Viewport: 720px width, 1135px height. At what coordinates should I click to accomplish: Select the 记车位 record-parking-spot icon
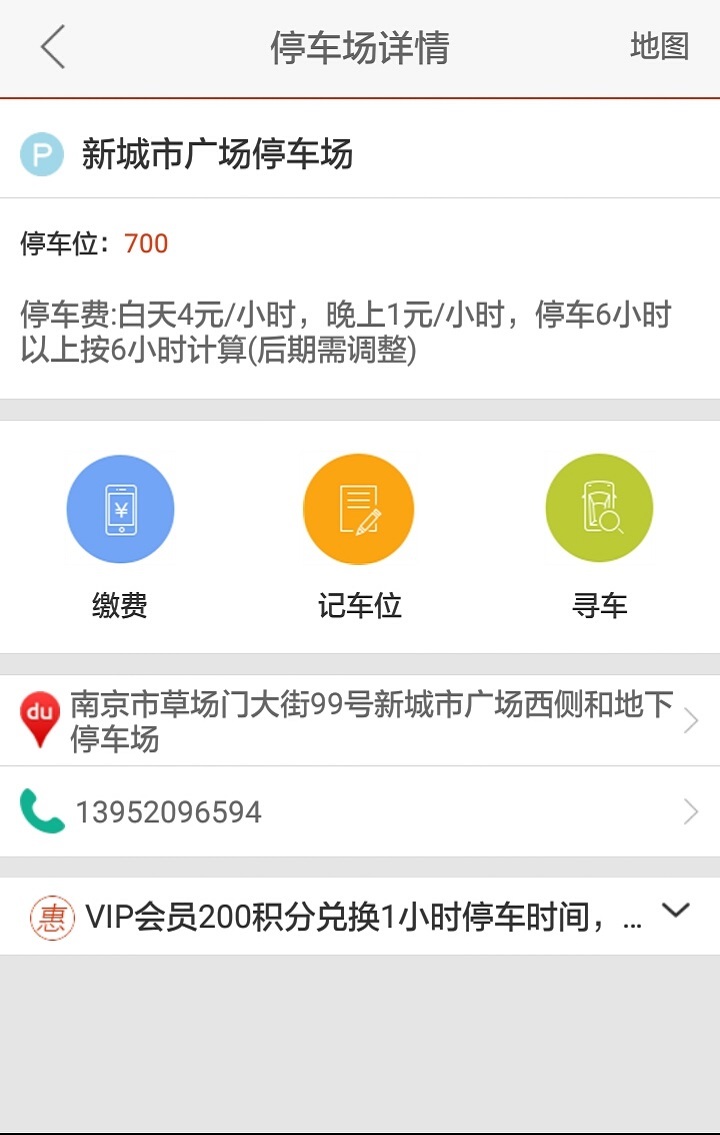click(x=358, y=507)
